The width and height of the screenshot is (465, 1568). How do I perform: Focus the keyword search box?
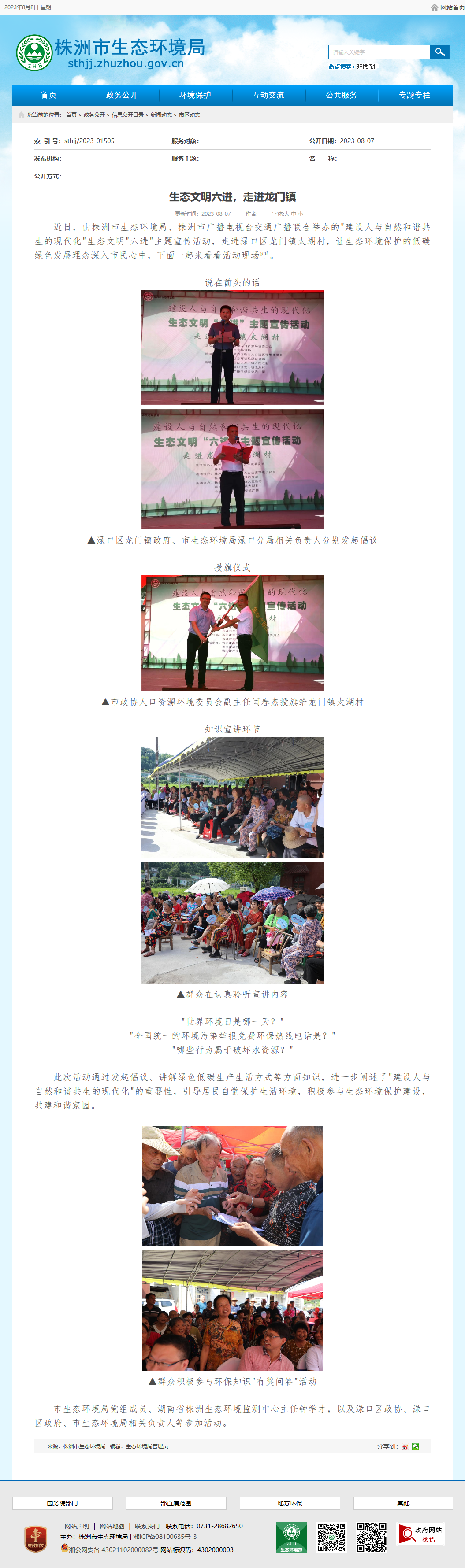pyautogui.click(x=379, y=52)
